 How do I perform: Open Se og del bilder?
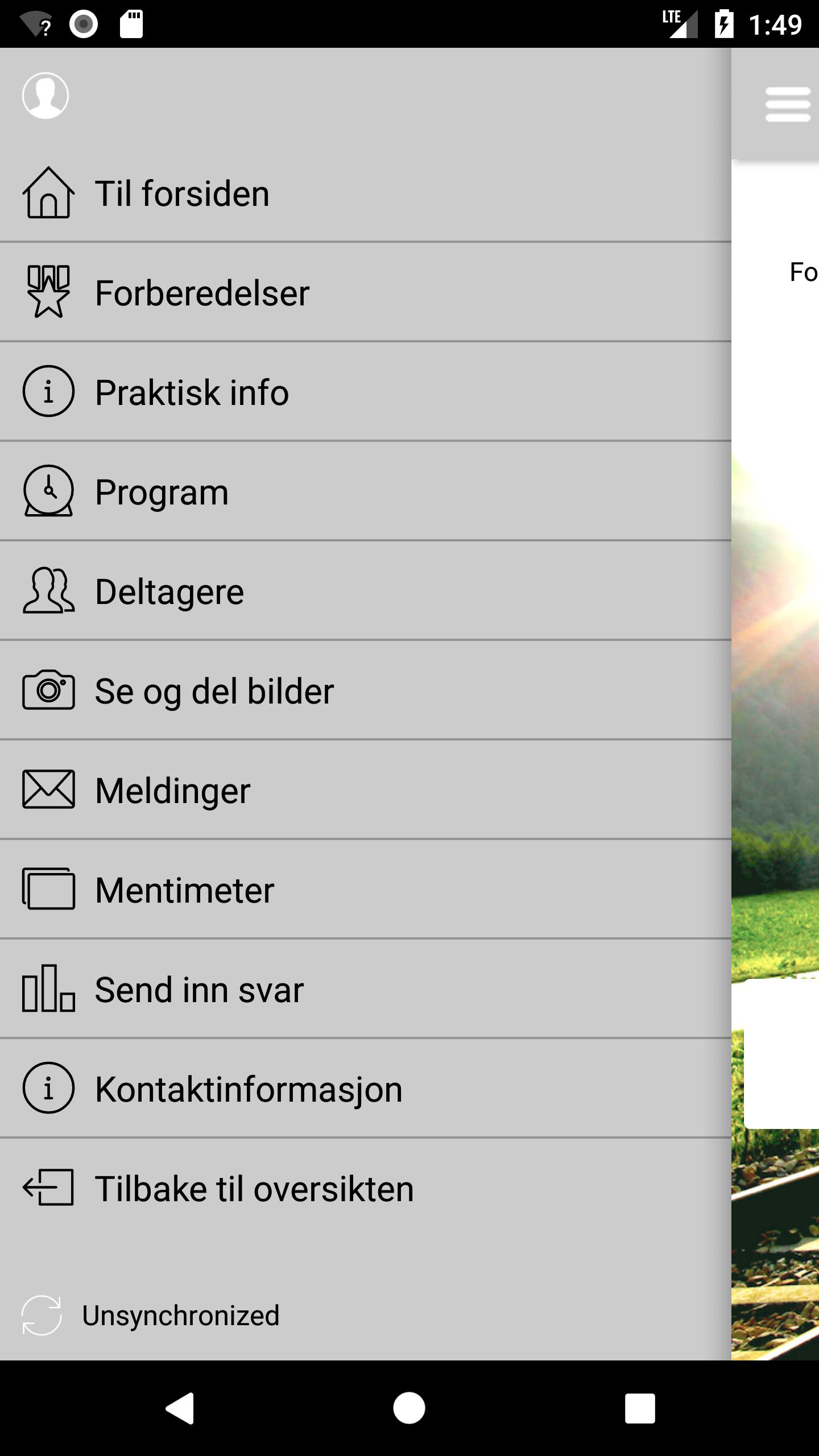pyautogui.click(x=214, y=691)
